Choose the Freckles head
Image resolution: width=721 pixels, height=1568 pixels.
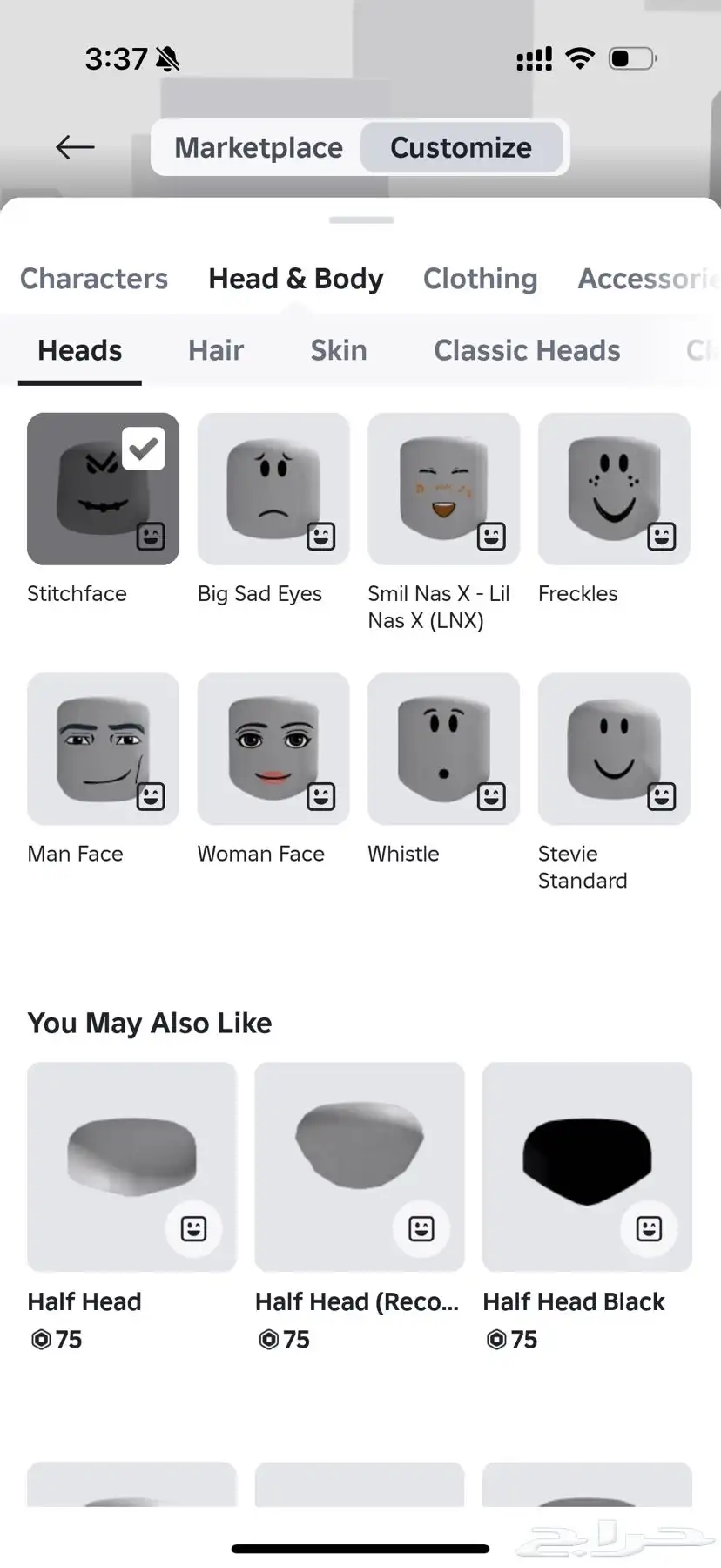(x=614, y=489)
